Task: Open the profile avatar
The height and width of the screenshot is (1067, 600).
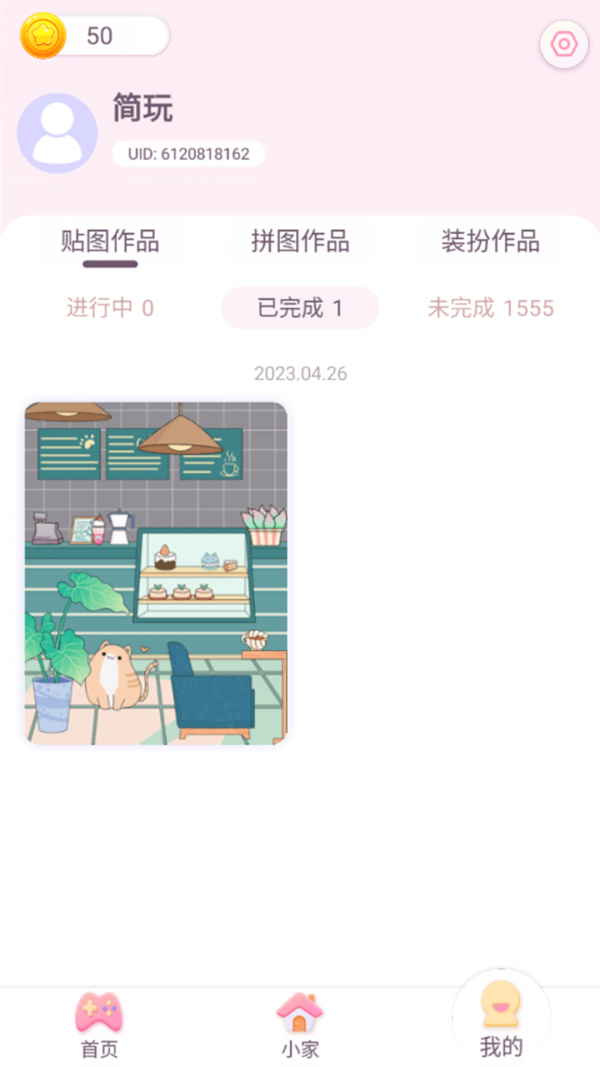Action: coord(57,133)
